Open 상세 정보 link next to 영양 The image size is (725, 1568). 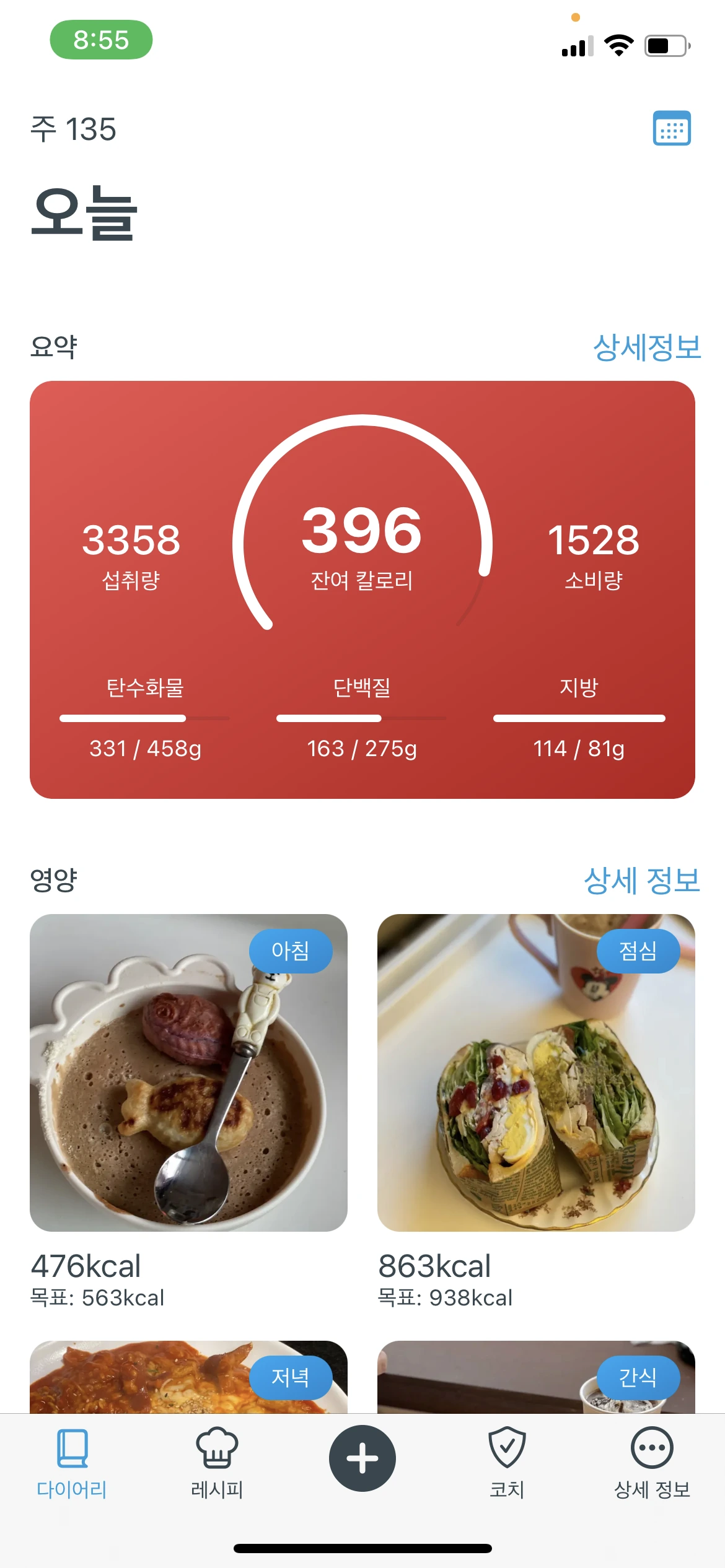641,881
